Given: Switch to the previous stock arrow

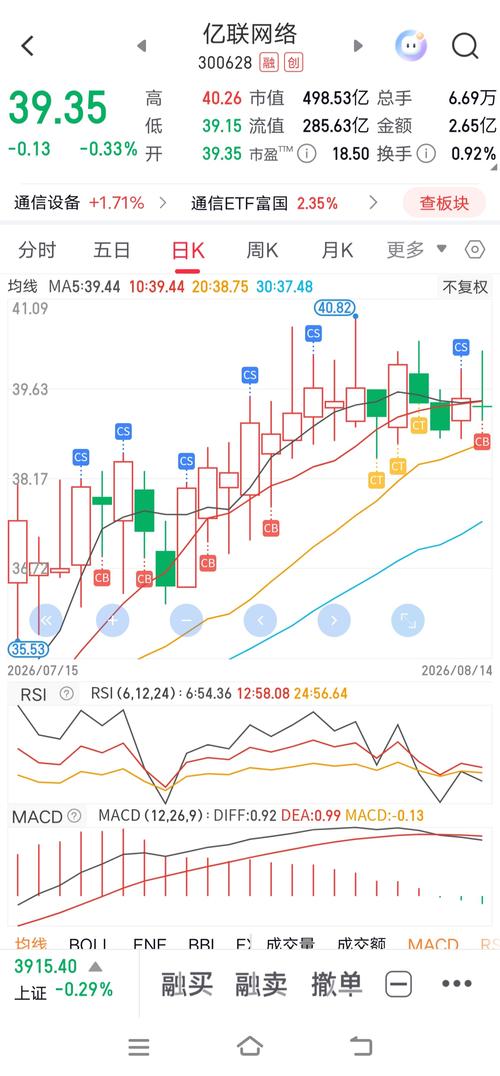Looking at the screenshot, I should pos(141,46).
